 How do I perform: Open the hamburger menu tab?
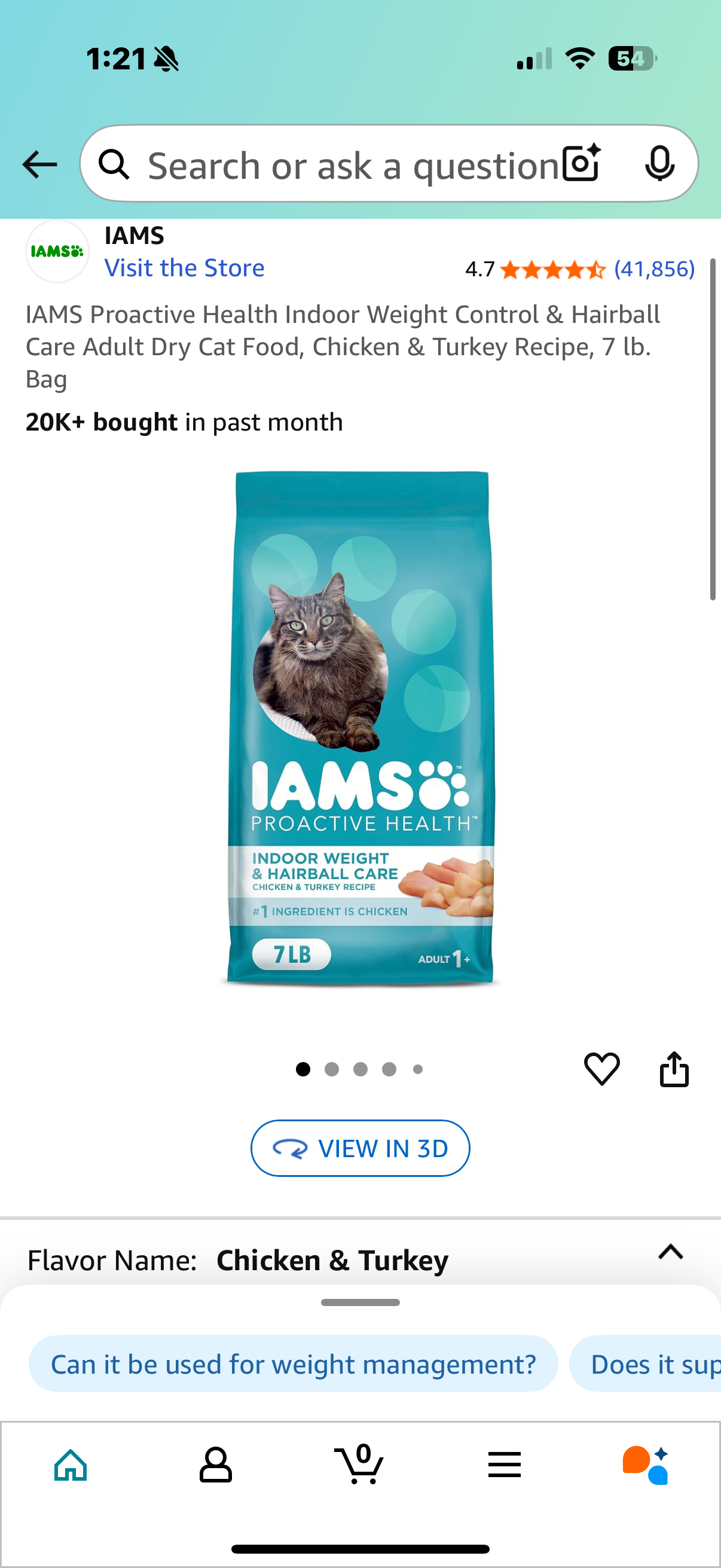(x=505, y=1465)
